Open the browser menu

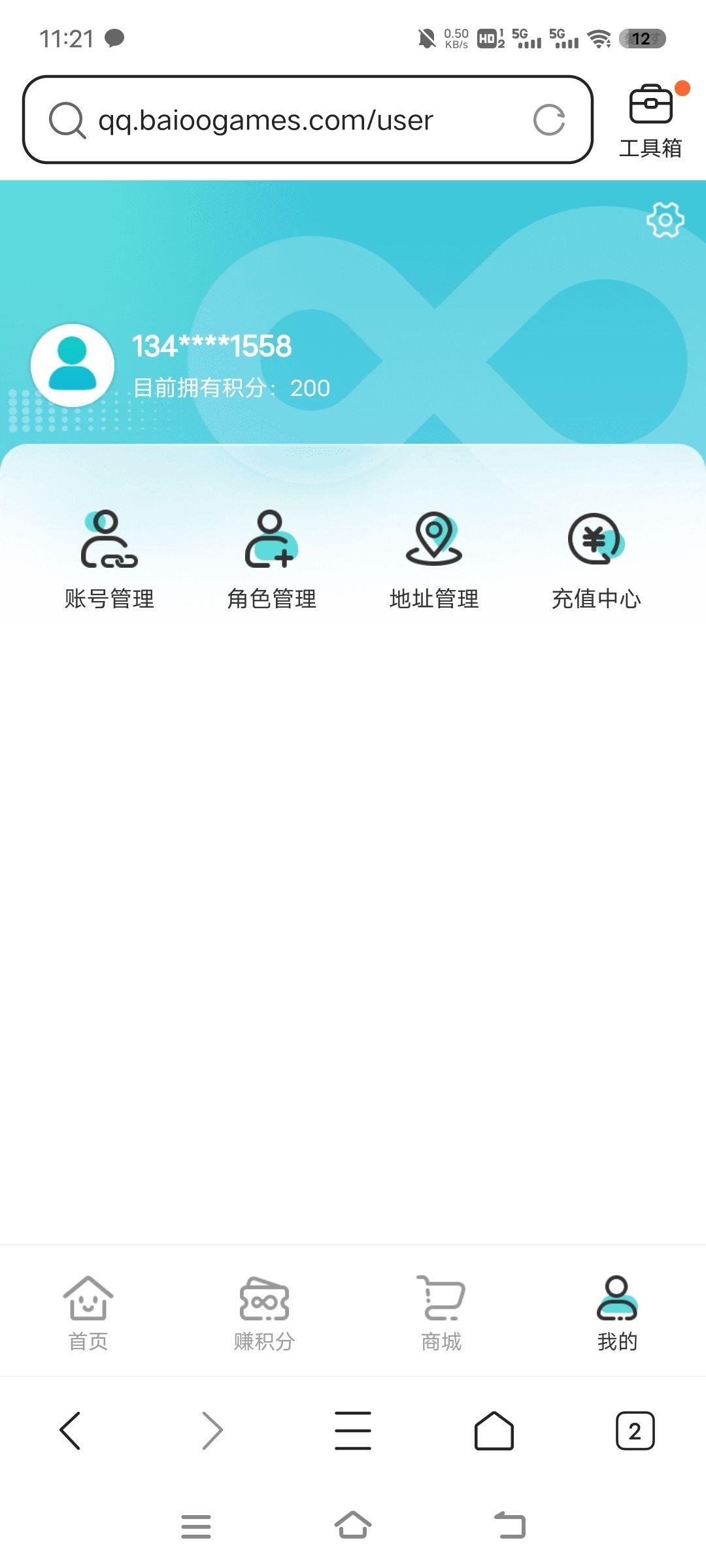click(353, 1431)
